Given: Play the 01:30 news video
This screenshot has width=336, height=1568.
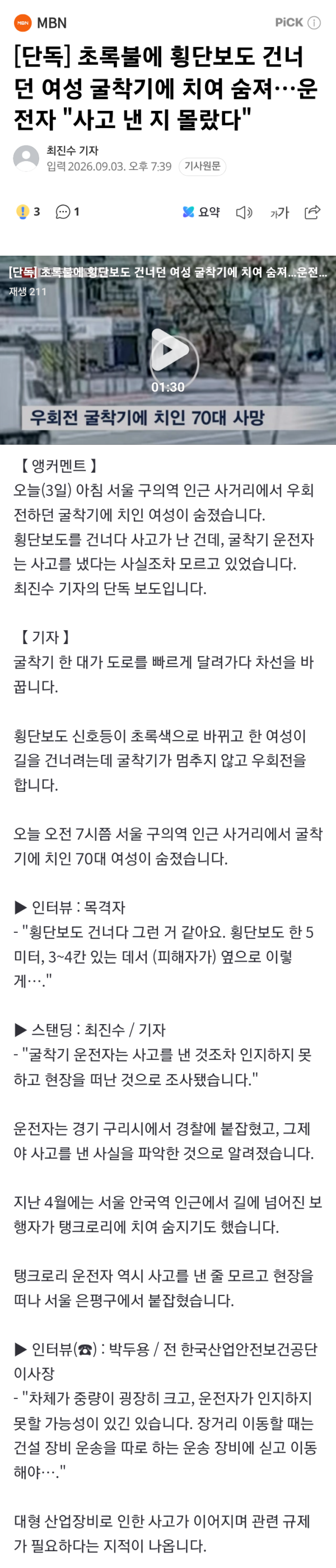Looking at the screenshot, I should [x=168, y=350].
